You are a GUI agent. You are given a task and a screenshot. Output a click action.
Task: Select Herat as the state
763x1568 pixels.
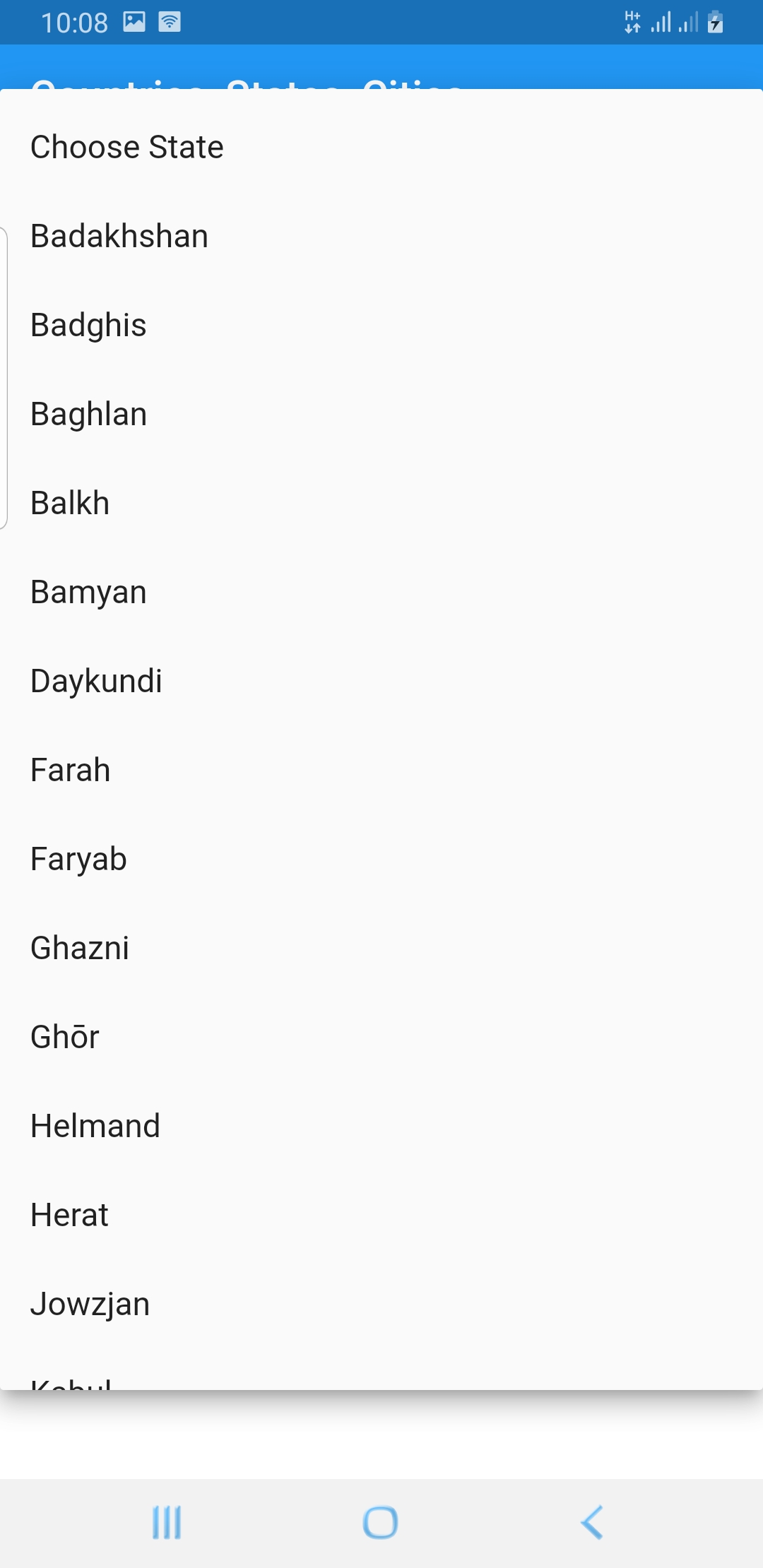pyautogui.click(x=69, y=1215)
